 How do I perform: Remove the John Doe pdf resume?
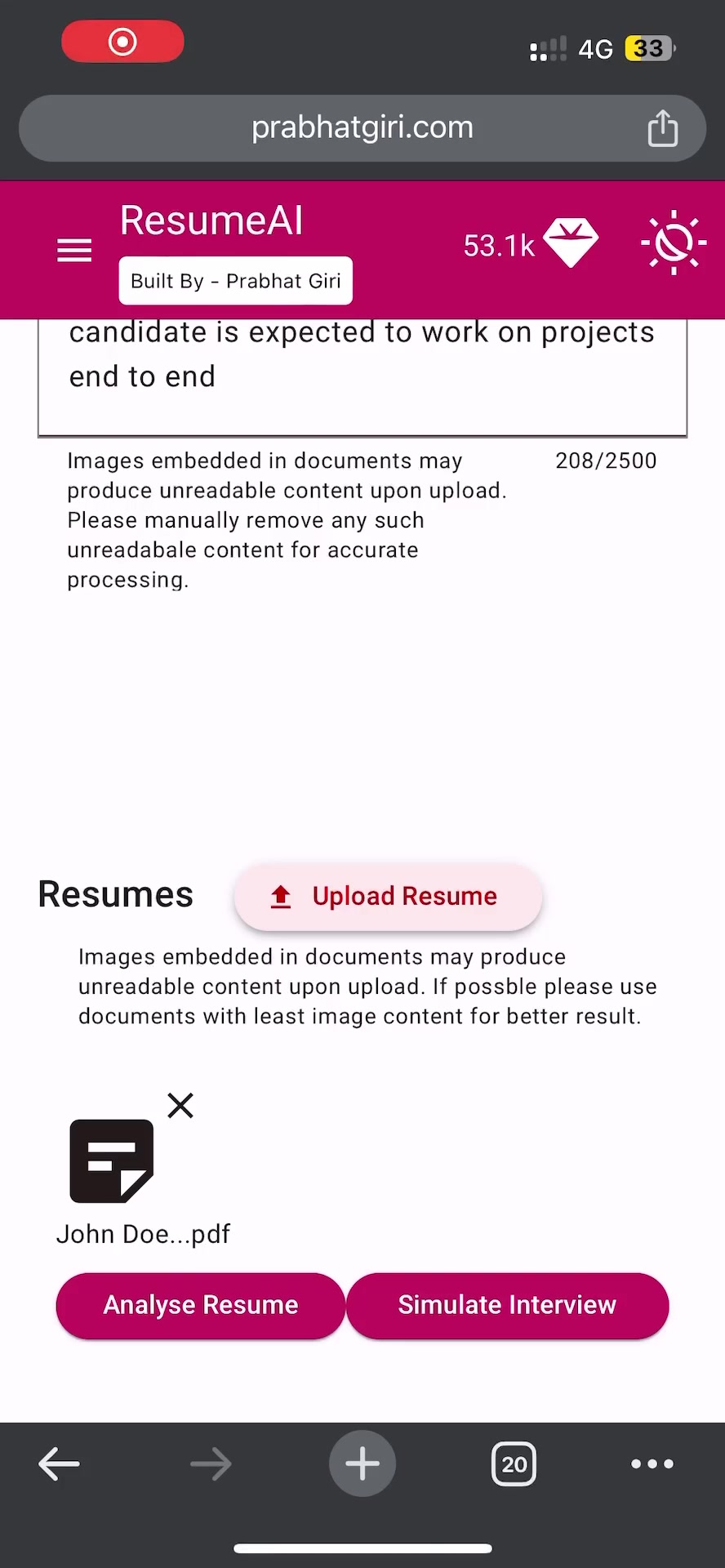[x=180, y=1106]
